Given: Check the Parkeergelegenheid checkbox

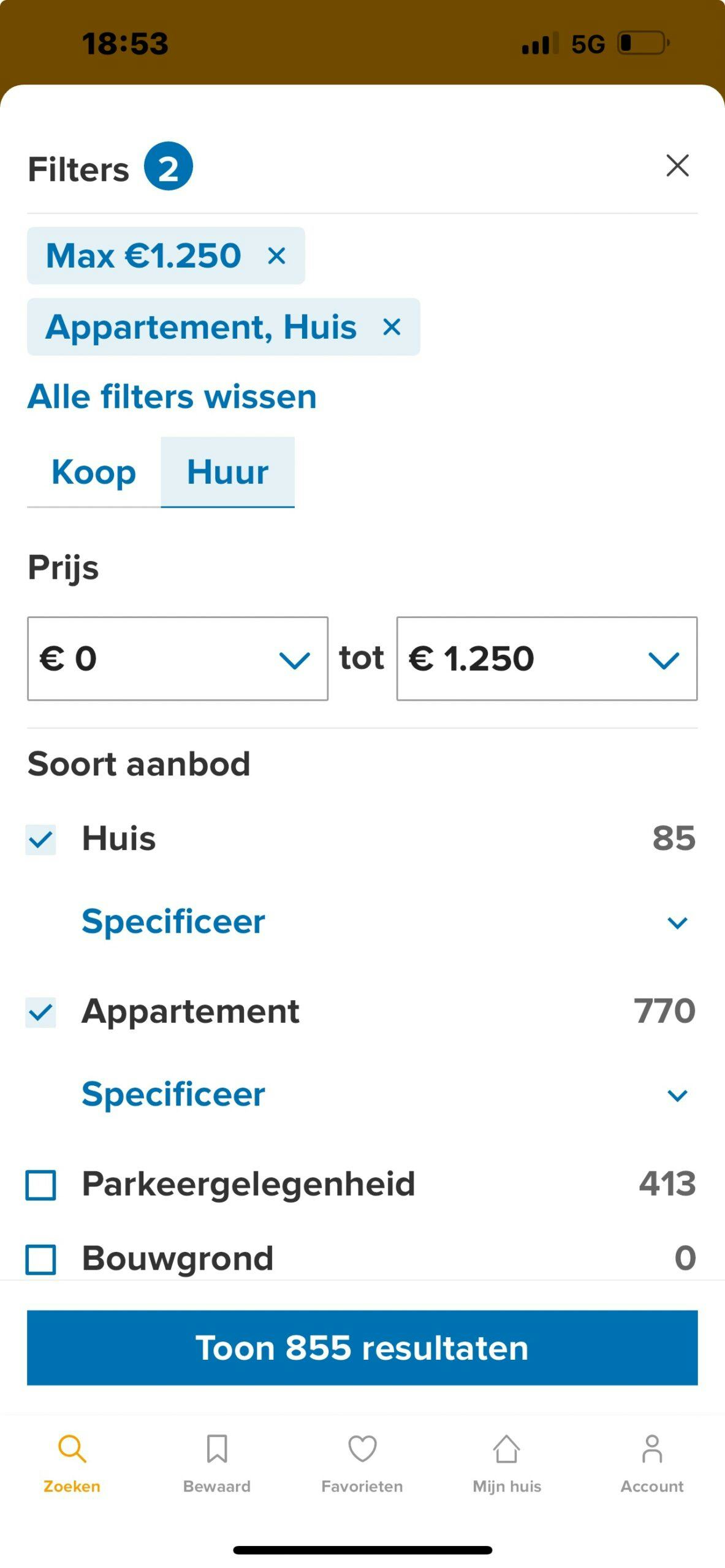Looking at the screenshot, I should [x=40, y=1185].
